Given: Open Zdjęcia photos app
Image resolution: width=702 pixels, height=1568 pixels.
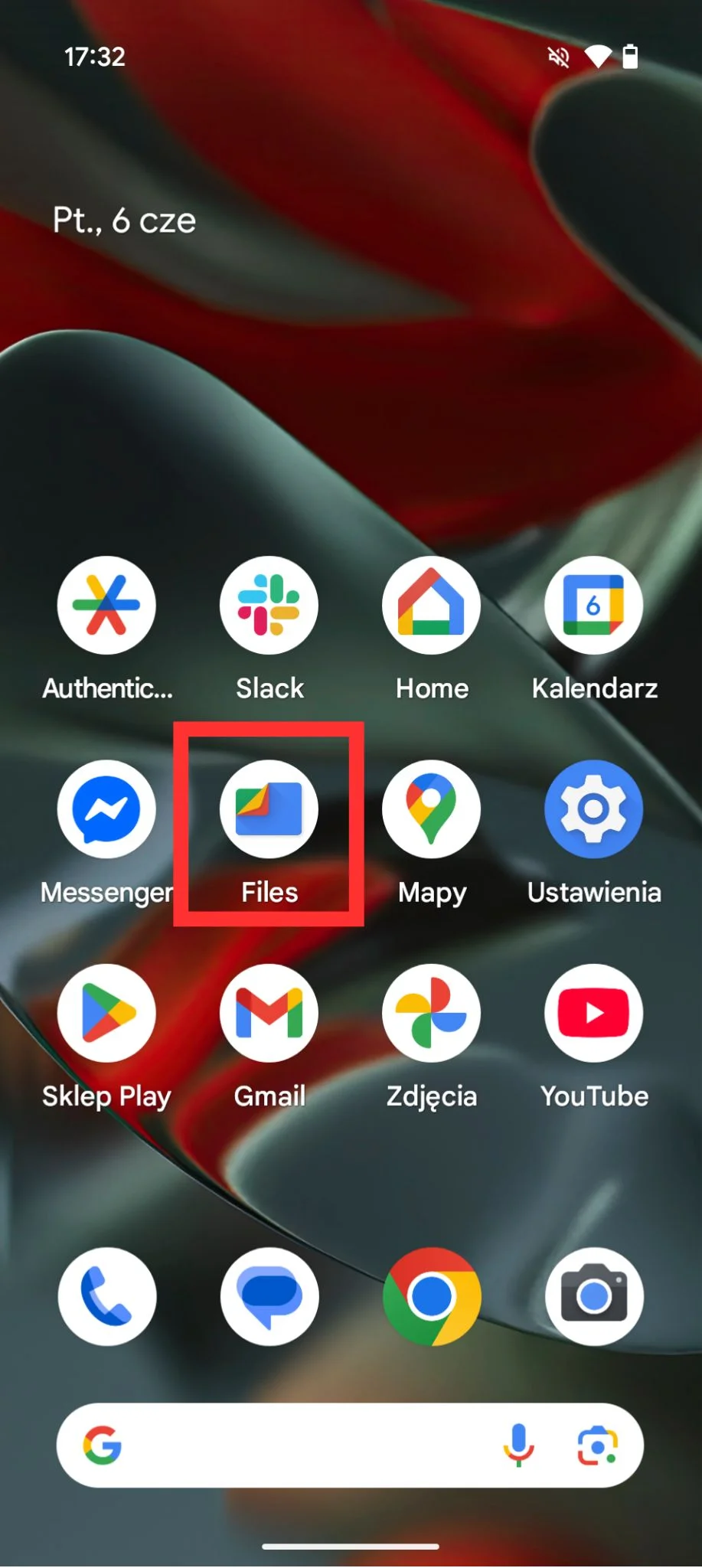Looking at the screenshot, I should pos(431,1013).
